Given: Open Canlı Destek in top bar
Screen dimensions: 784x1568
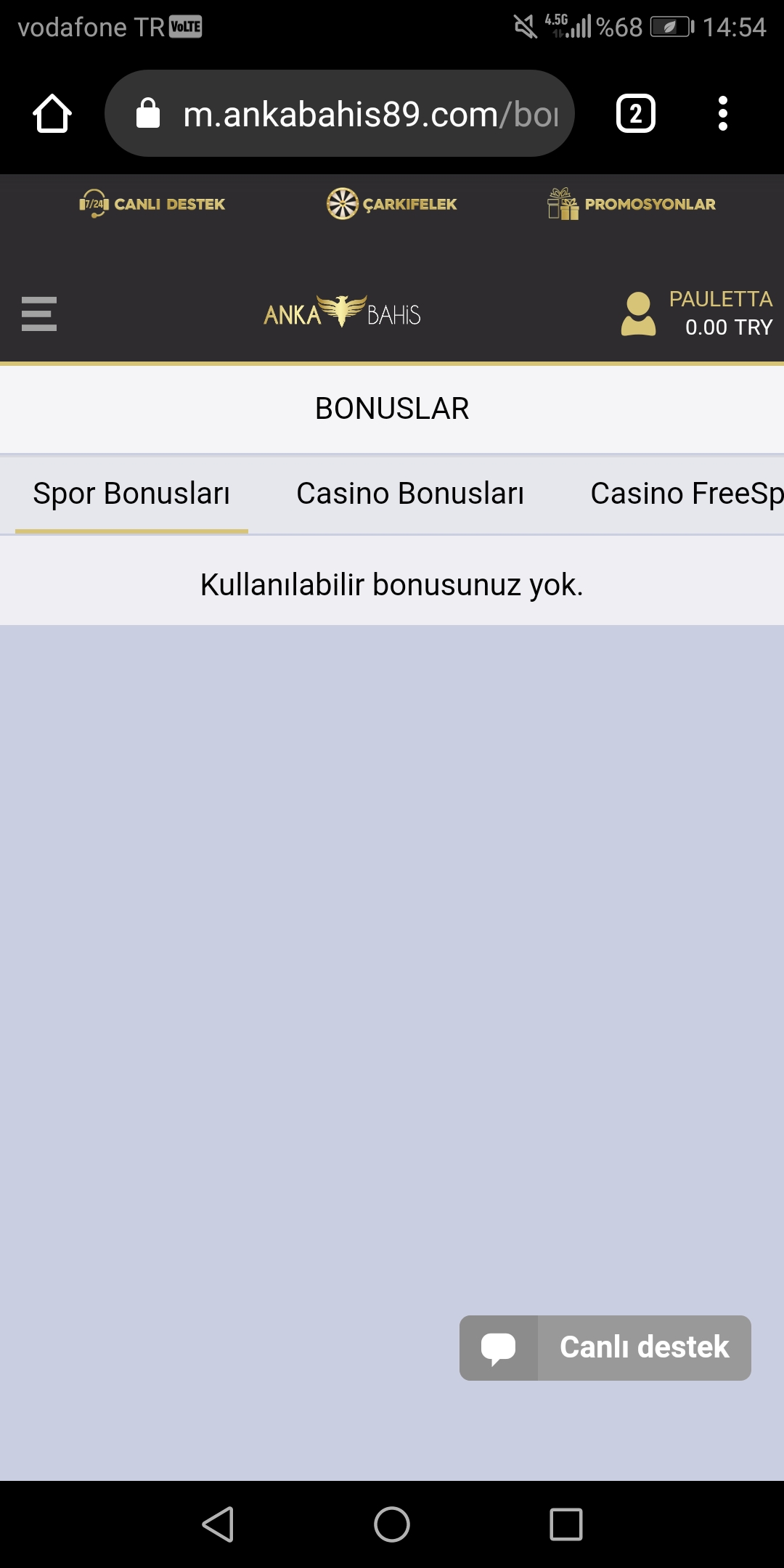Looking at the screenshot, I should [152, 204].
